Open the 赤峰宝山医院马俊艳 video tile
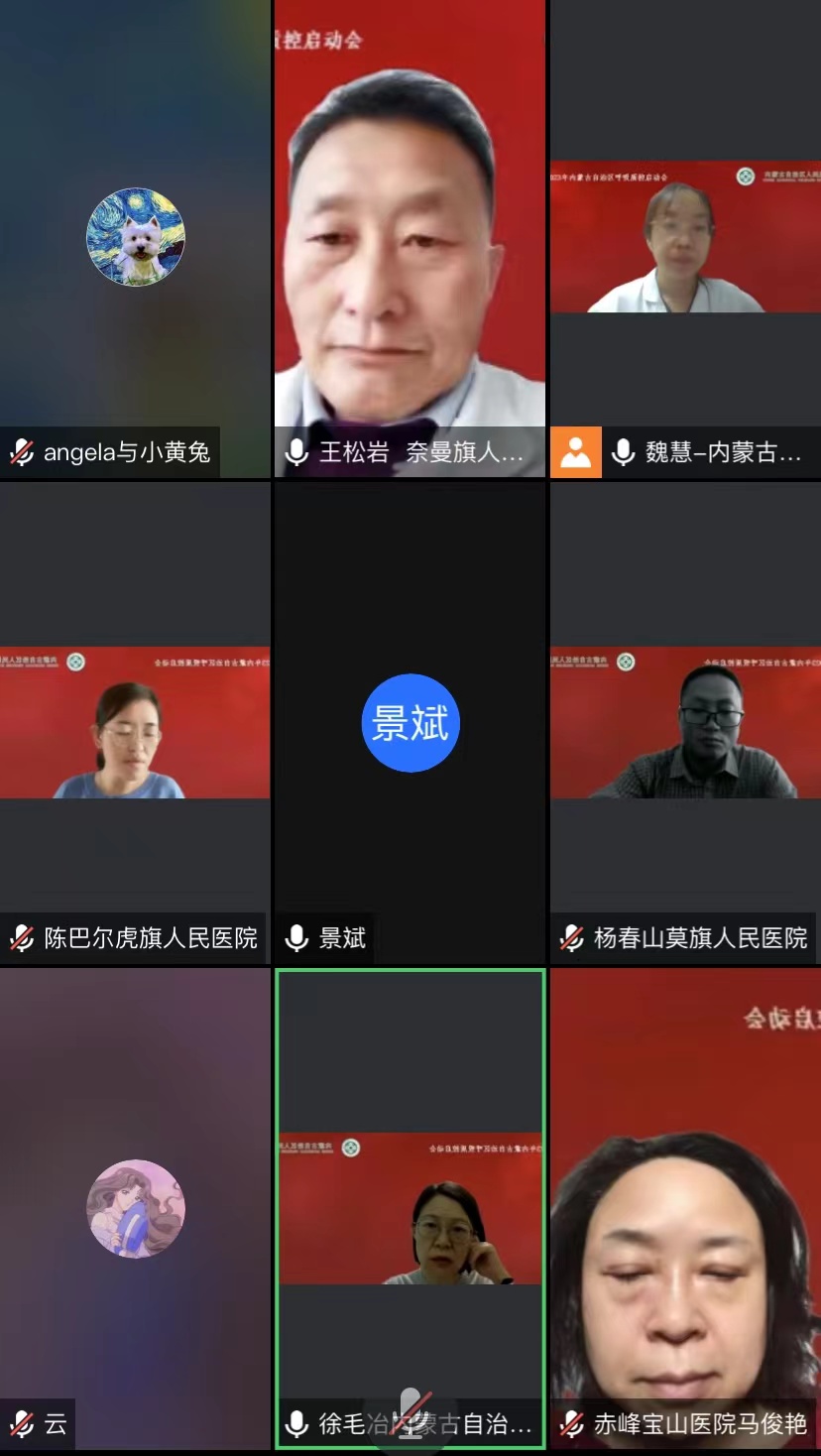821x1456 pixels. (685, 1208)
